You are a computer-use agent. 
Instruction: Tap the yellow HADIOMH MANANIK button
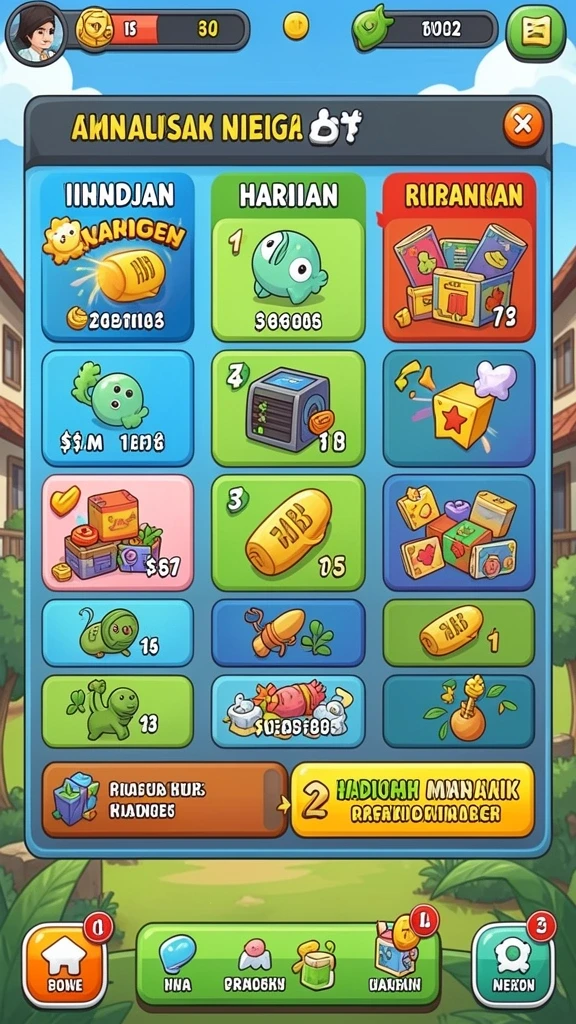click(x=413, y=799)
